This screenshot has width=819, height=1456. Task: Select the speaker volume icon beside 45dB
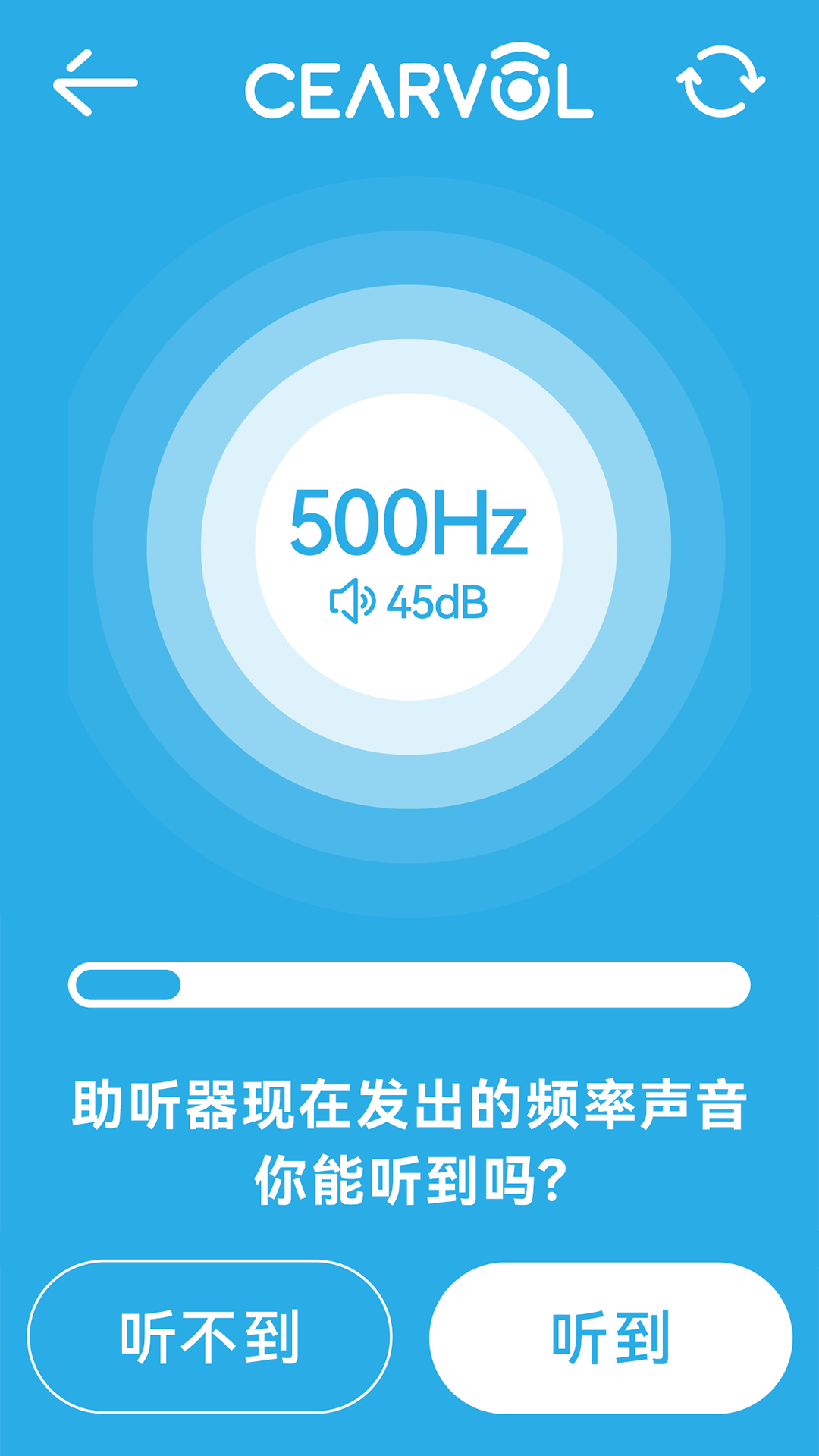(353, 601)
